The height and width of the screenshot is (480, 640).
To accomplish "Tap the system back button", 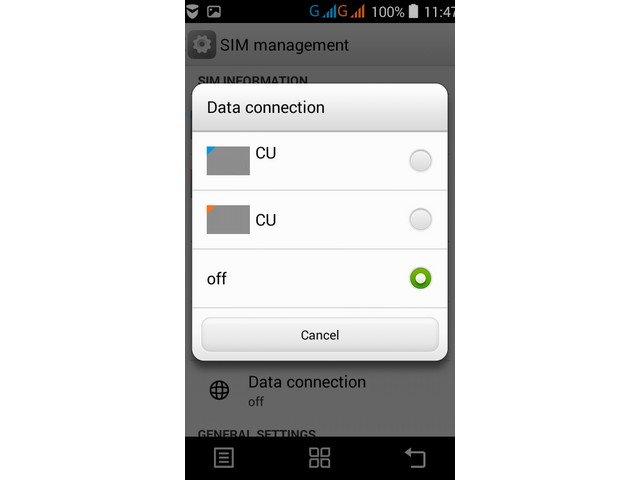I will 414,458.
